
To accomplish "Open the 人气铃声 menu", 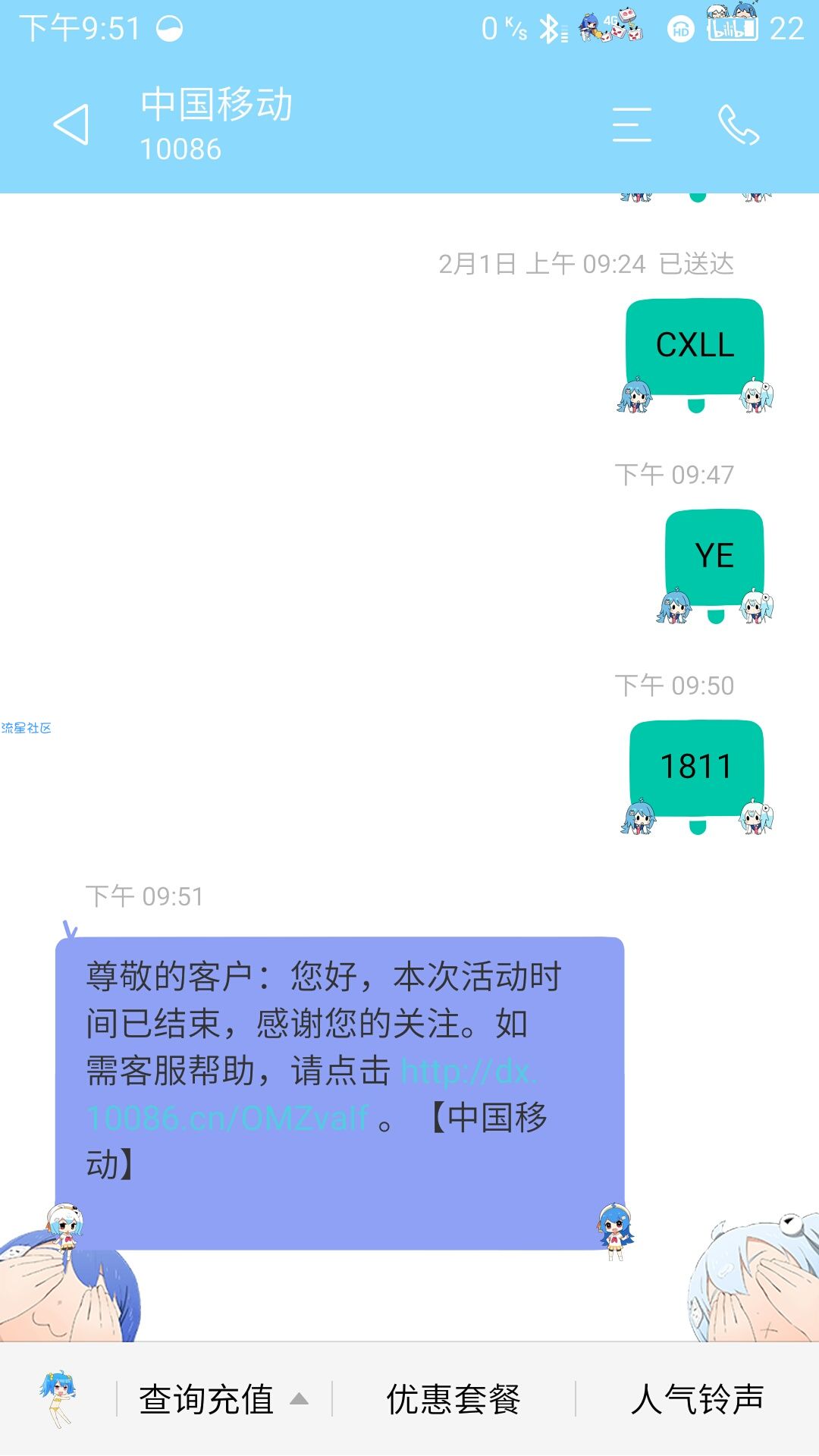I will (x=696, y=1399).
